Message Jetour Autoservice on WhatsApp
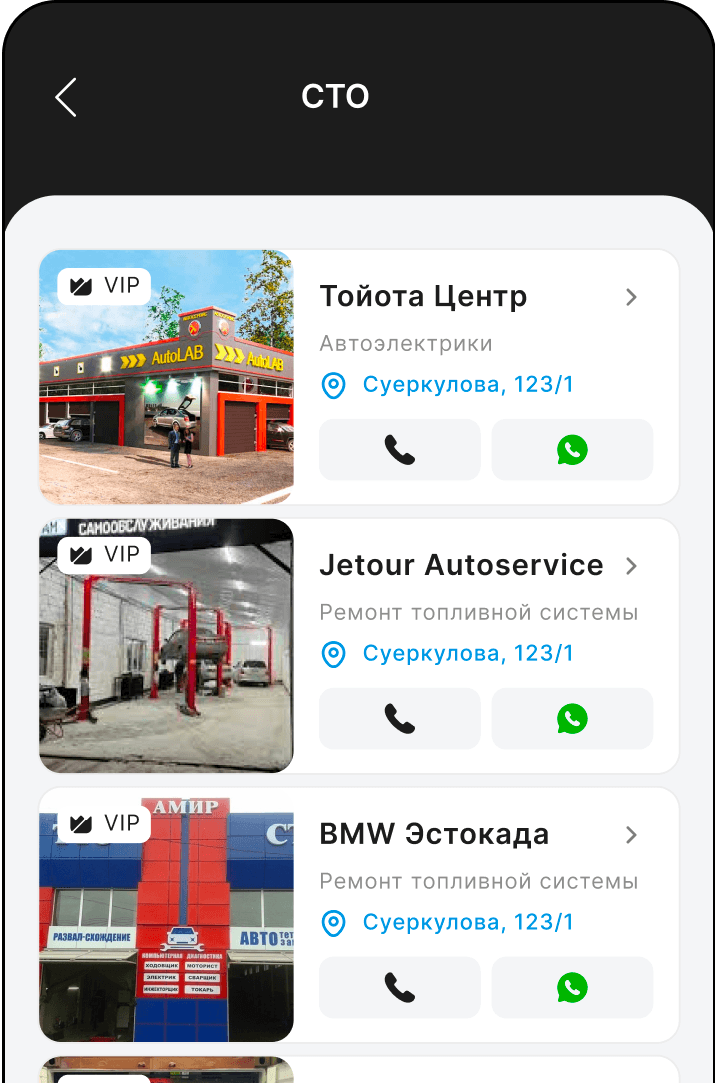Image resolution: width=715 pixels, height=1083 pixels. pos(572,719)
